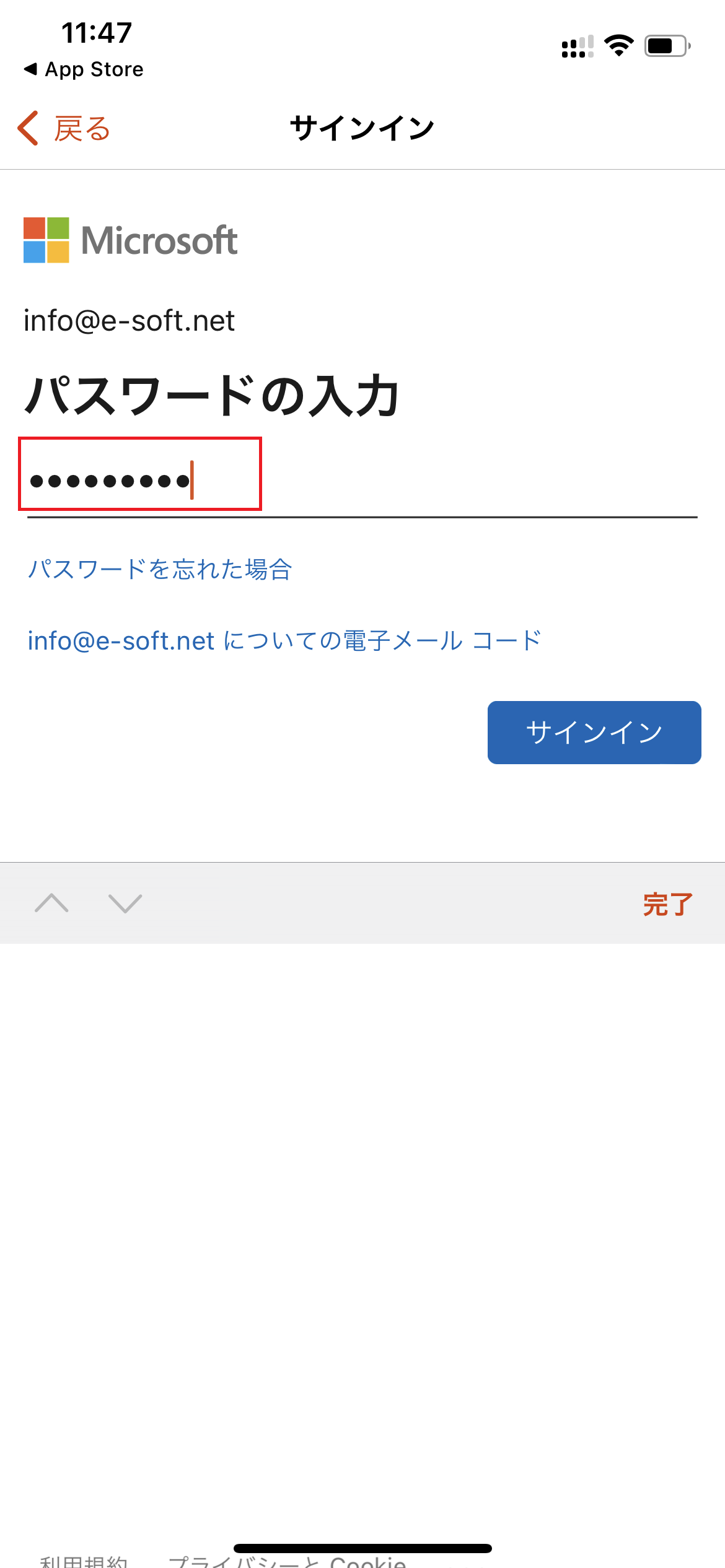Tap the blue サインイン button

pyautogui.click(x=594, y=733)
